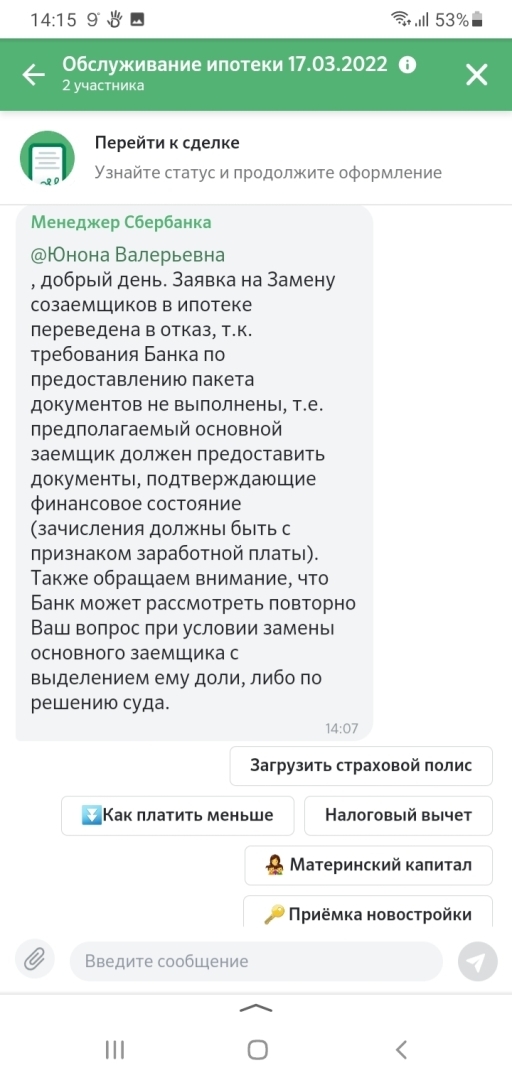Send the message with the arrow icon
This screenshot has height=1080, width=512.
pos(478,961)
